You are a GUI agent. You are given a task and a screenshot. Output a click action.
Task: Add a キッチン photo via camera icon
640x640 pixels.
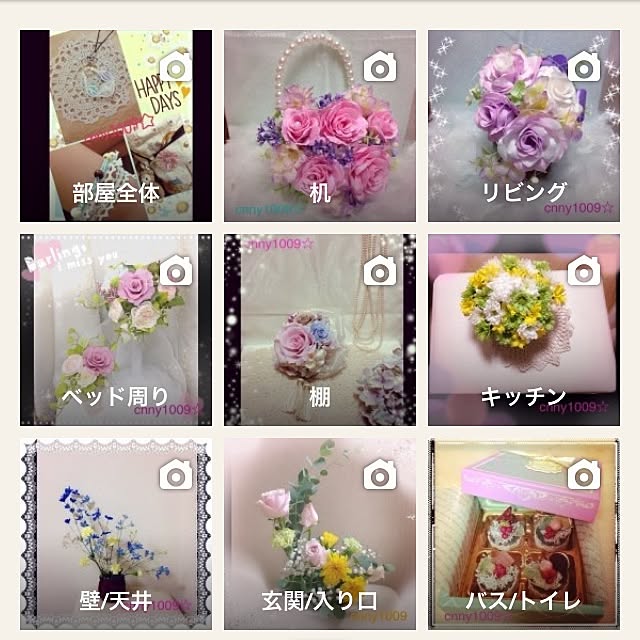(x=584, y=270)
